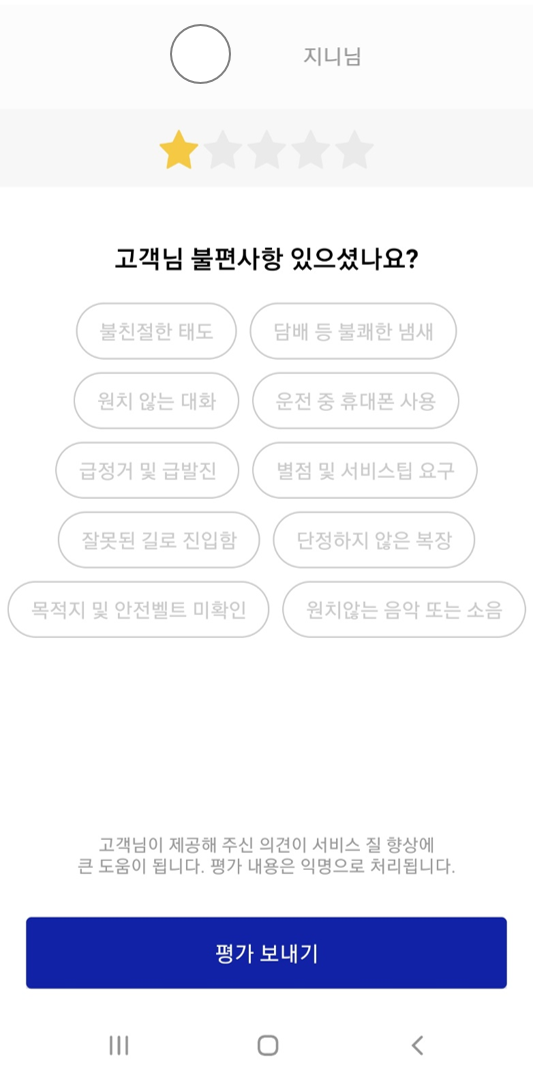Set rating to four stars

click(311, 150)
